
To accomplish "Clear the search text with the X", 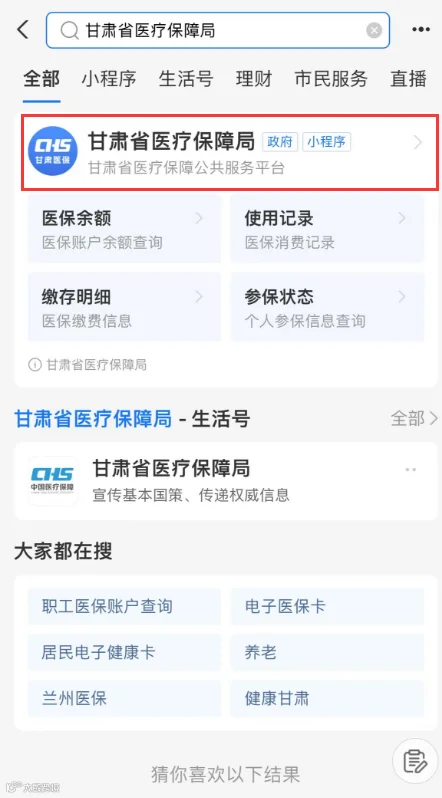I will (374, 31).
